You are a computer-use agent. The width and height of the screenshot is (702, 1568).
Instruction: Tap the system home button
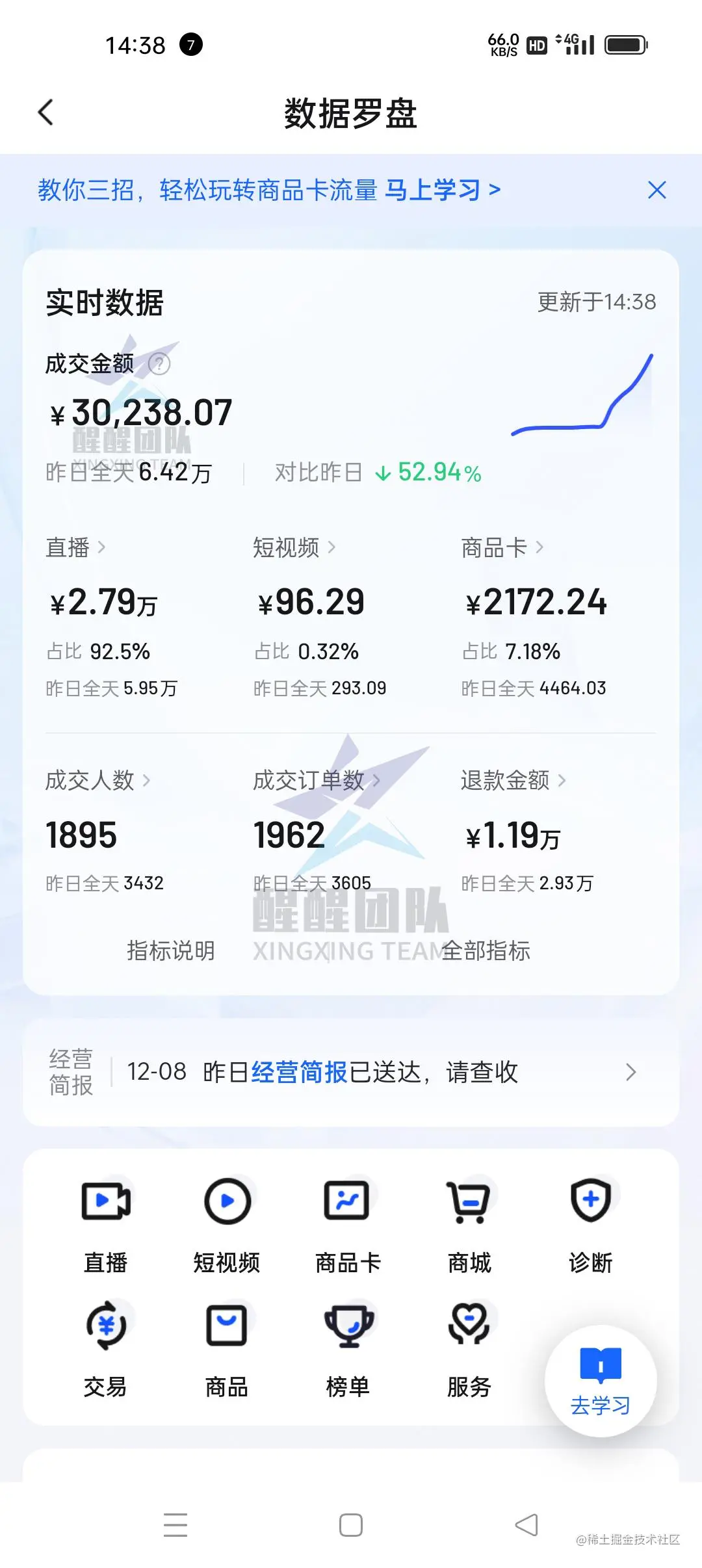[351, 1525]
